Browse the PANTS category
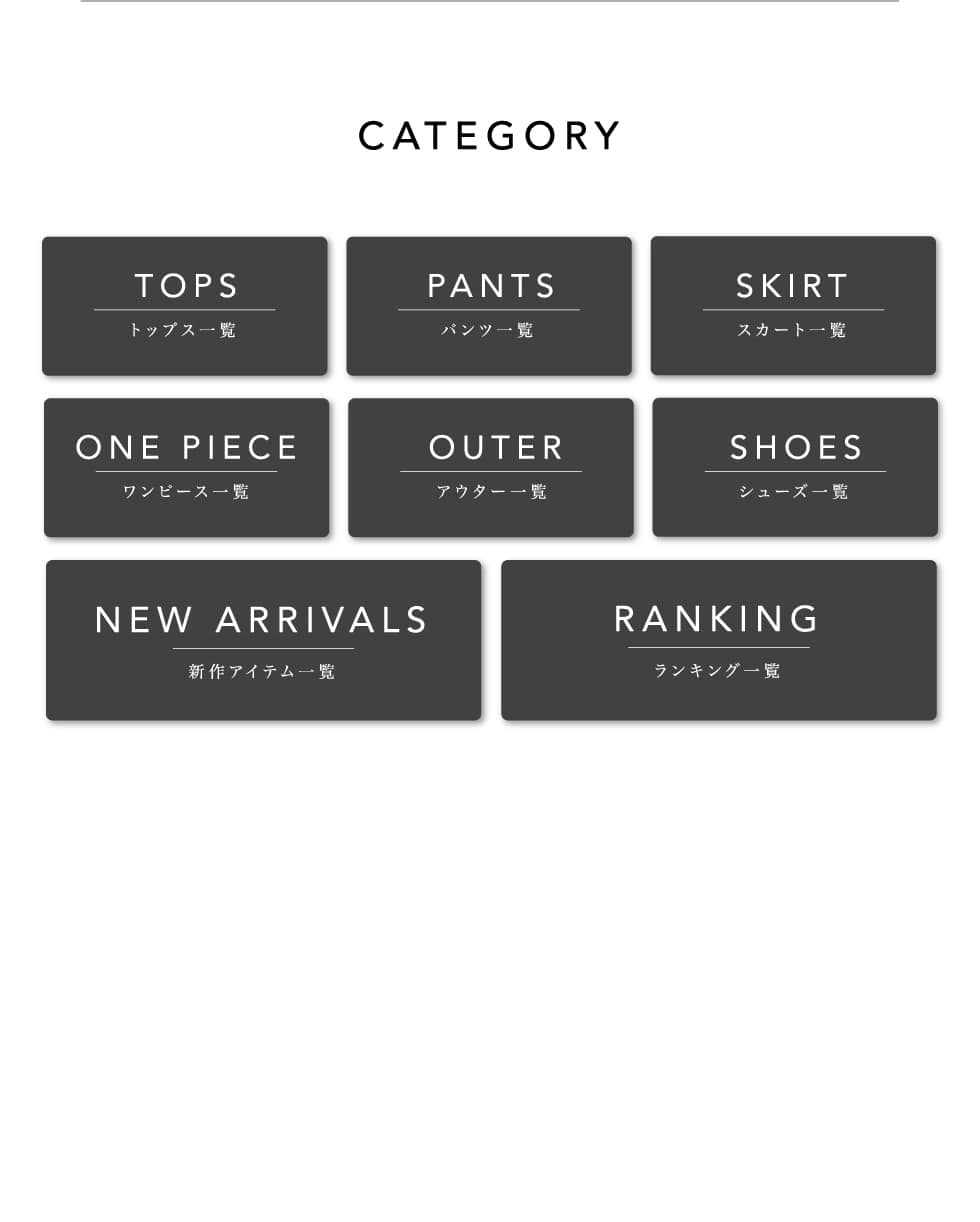 [489, 306]
